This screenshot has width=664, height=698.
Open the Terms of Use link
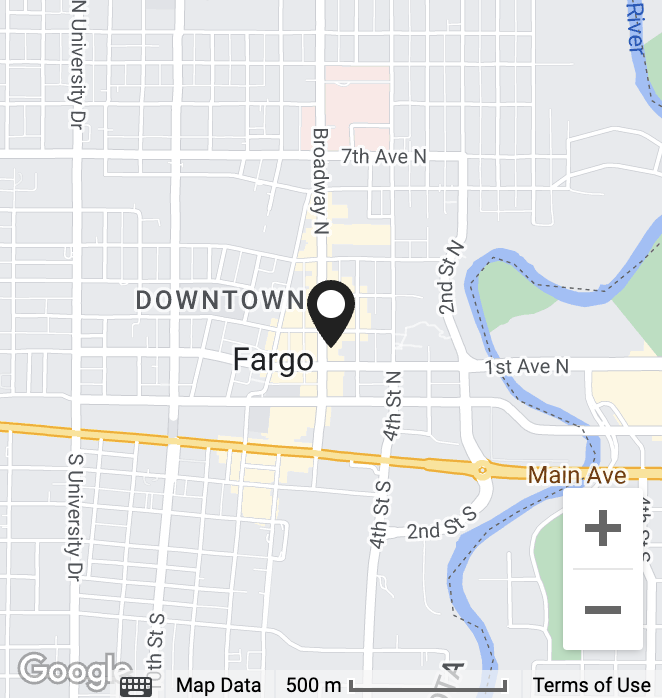pyautogui.click(x=591, y=686)
